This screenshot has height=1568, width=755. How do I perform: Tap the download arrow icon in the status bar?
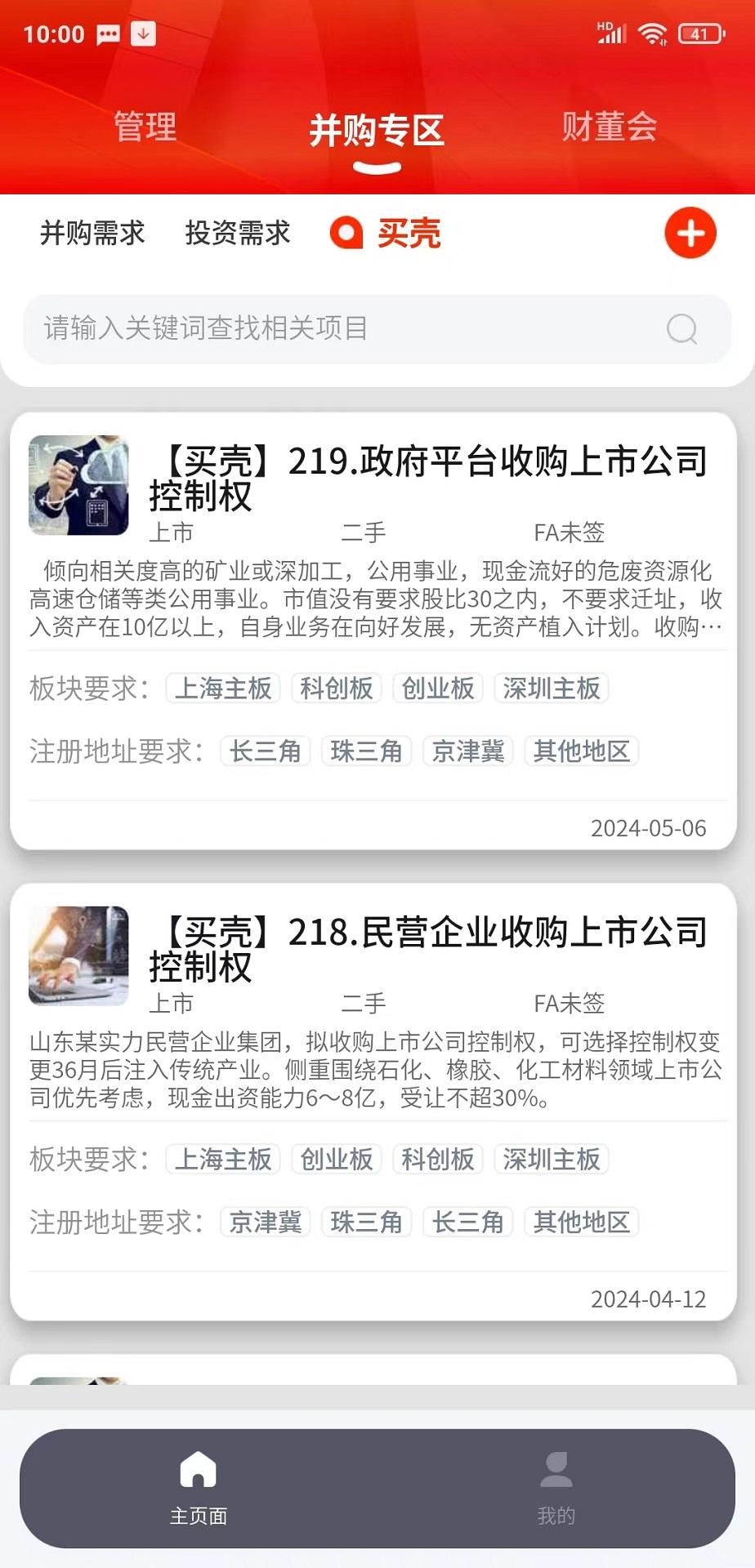coord(144,34)
